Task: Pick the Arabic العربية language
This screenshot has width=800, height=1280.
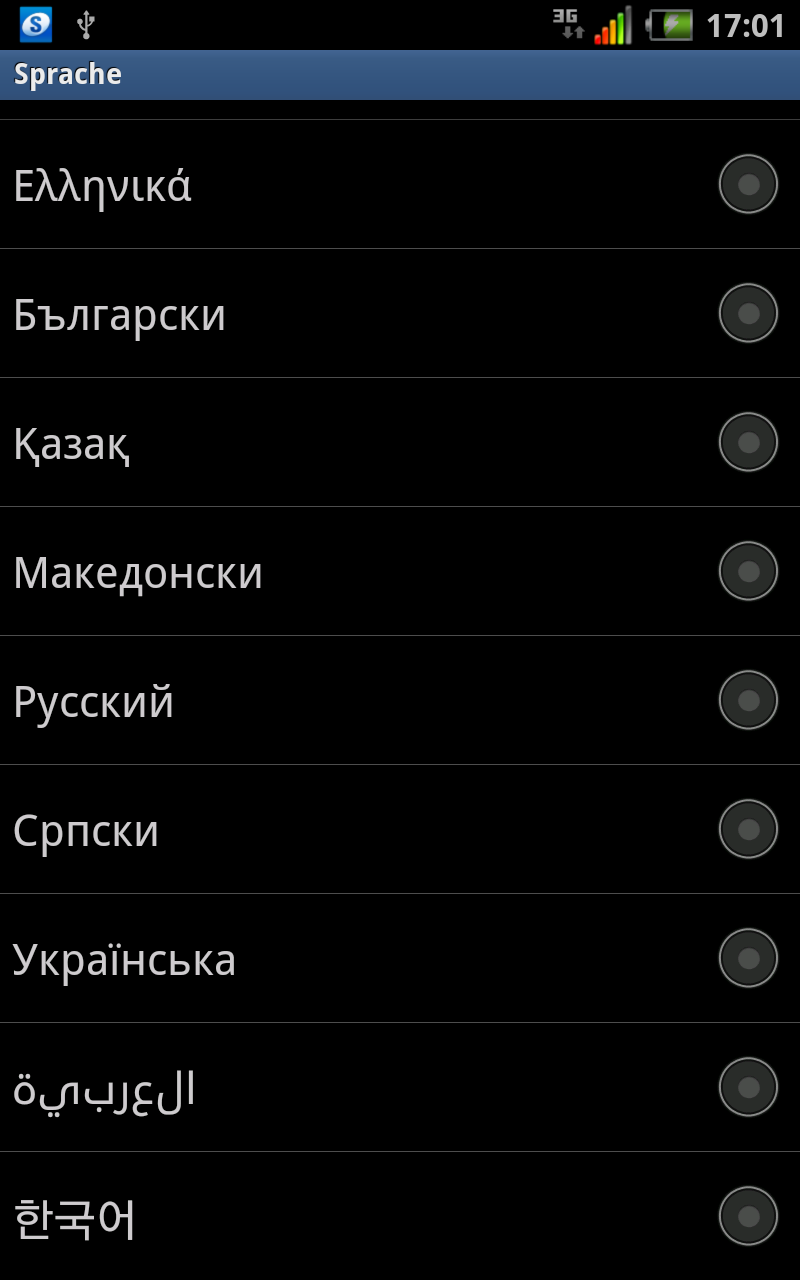Action: pyautogui.click(x=400, y=1087)
